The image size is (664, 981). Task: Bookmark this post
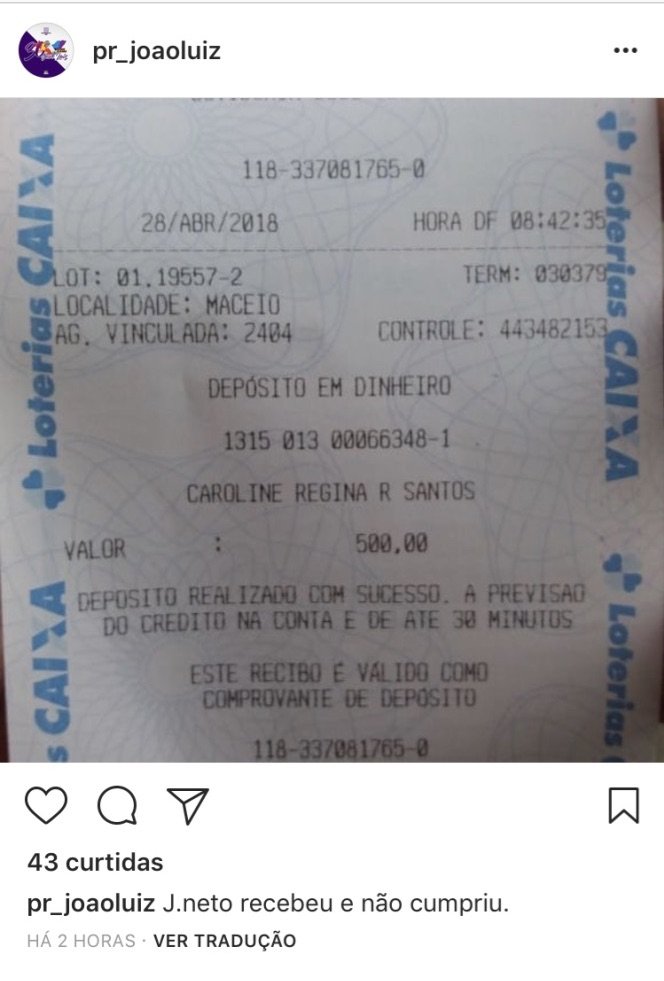click(x=623, y=805)
